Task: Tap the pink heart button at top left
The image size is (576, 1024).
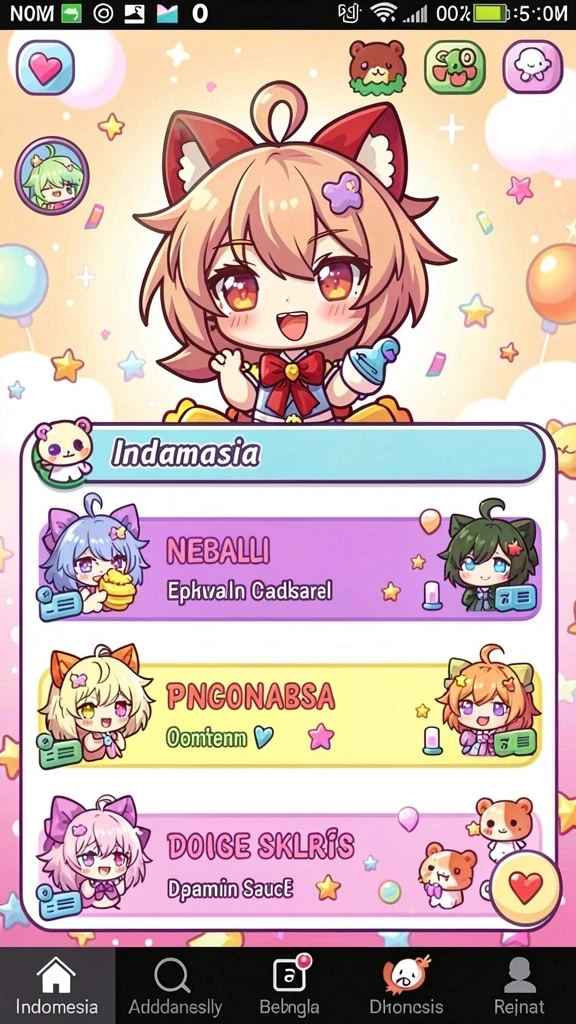Action: click(x=45, y=68)
